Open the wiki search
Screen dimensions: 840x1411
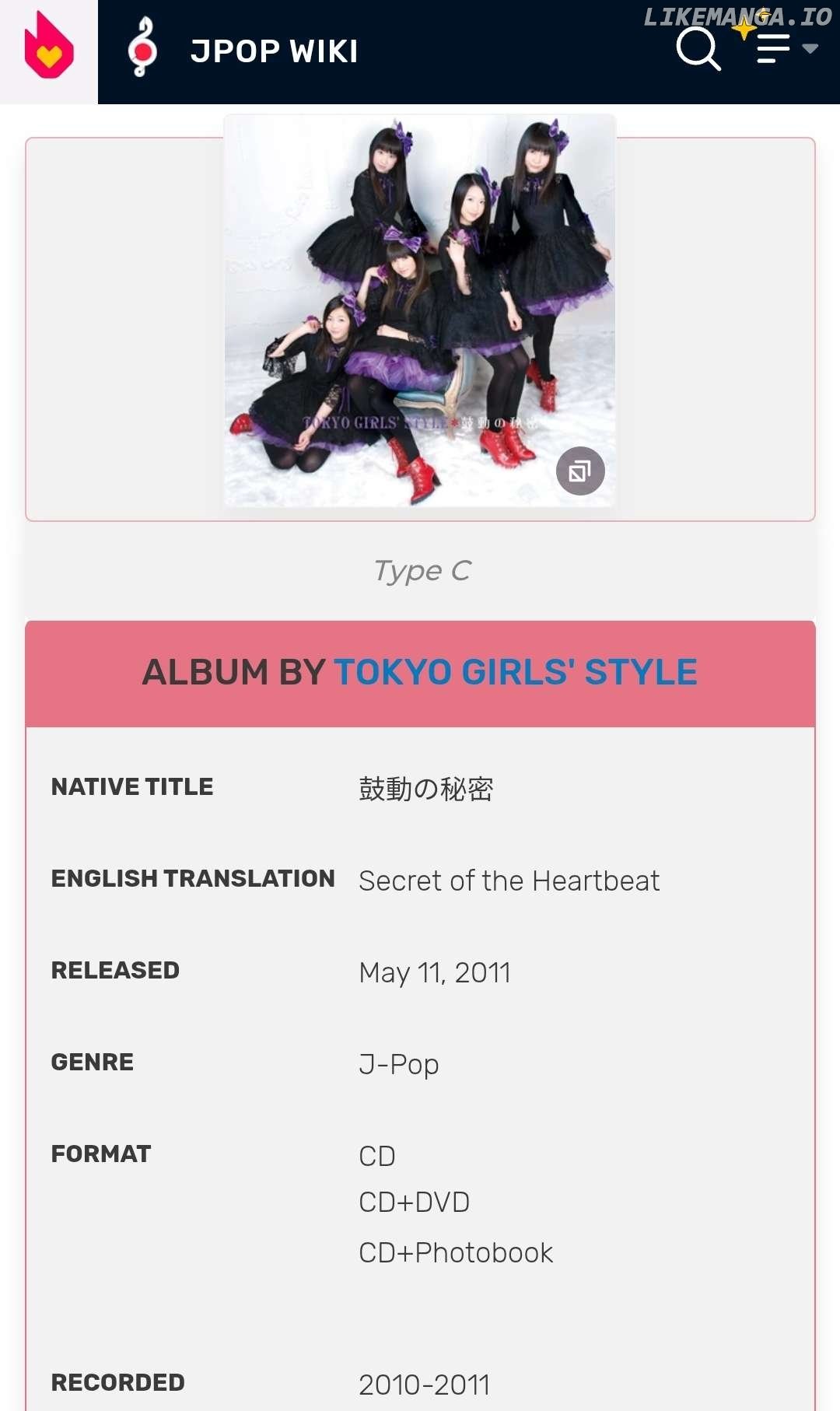pos(698,50)
